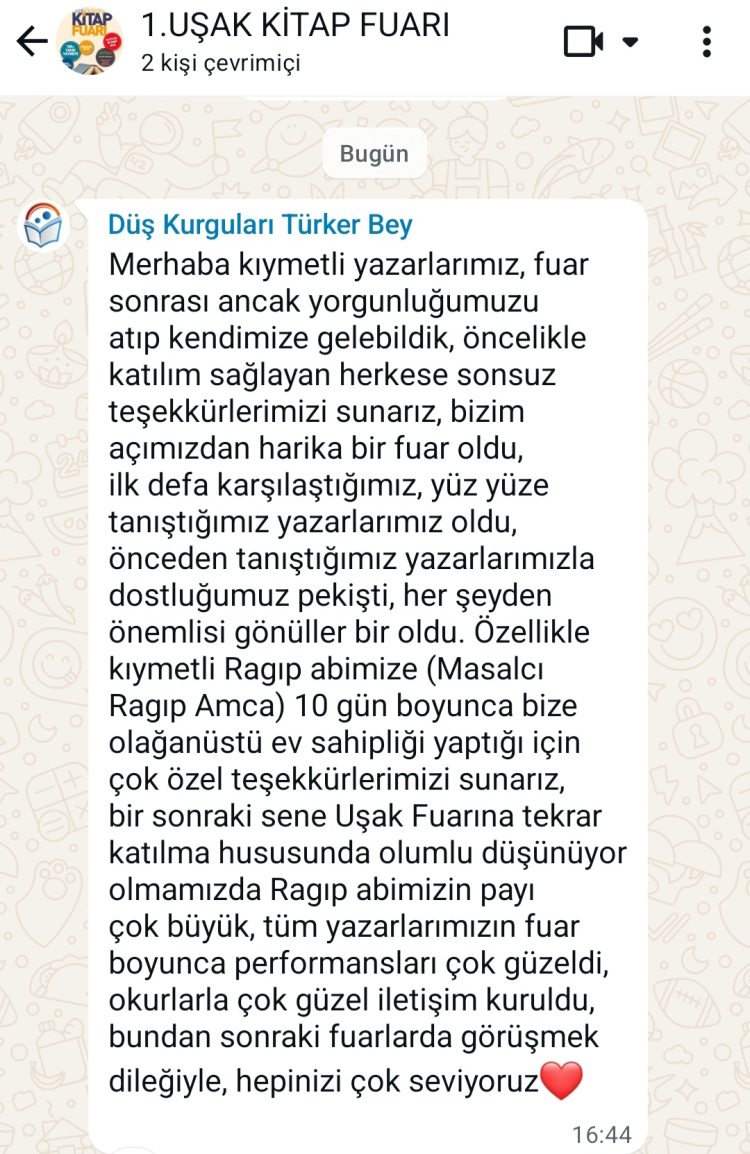Go back to the chat list
The width and height of the screenshot is (750, 1154).
(x=31, y=41)
